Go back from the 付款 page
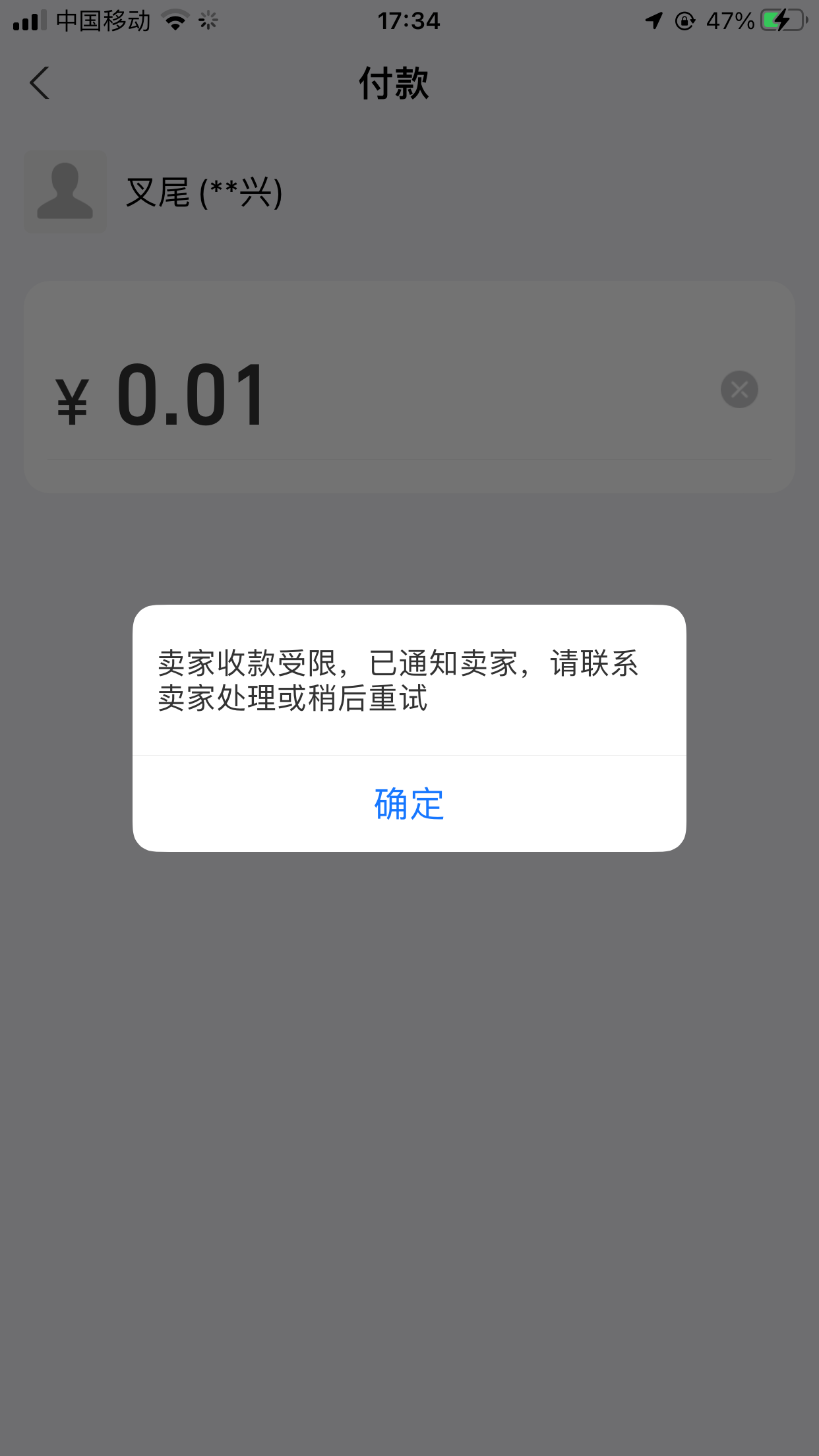 point(40,83)
